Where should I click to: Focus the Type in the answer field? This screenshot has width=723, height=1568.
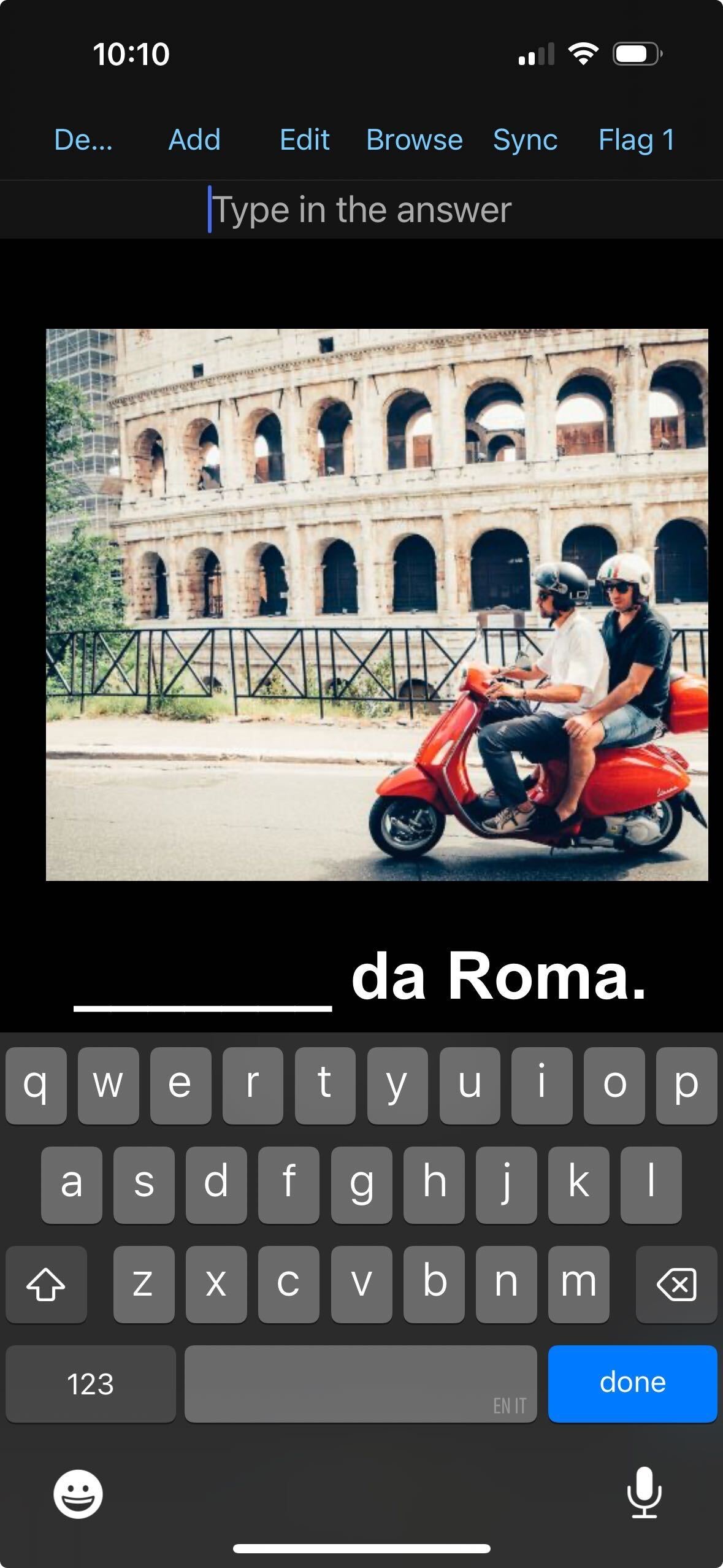click(x=361, y=210)
